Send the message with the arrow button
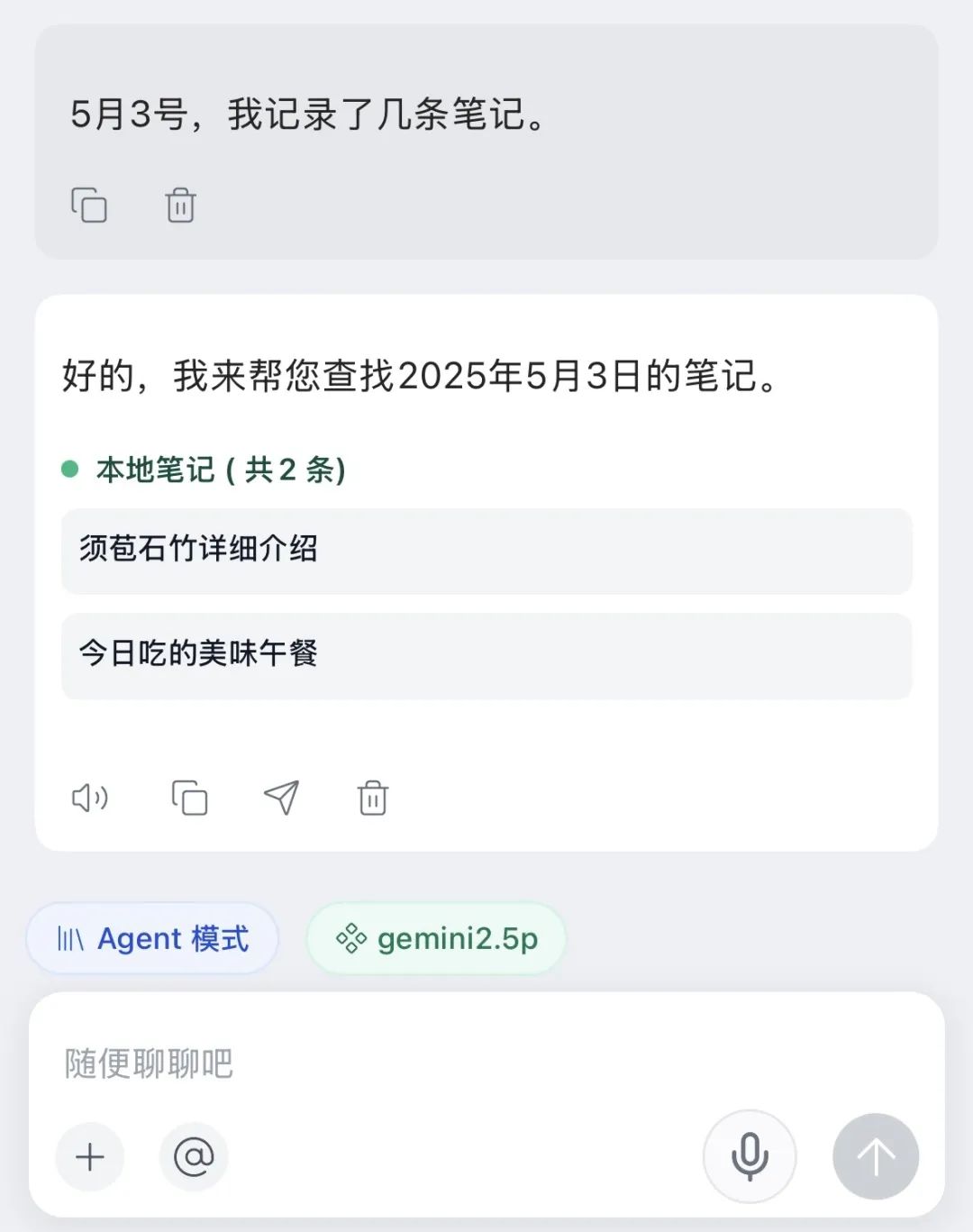Screen dimensions: 973x1232 (x=876, y=1156)
